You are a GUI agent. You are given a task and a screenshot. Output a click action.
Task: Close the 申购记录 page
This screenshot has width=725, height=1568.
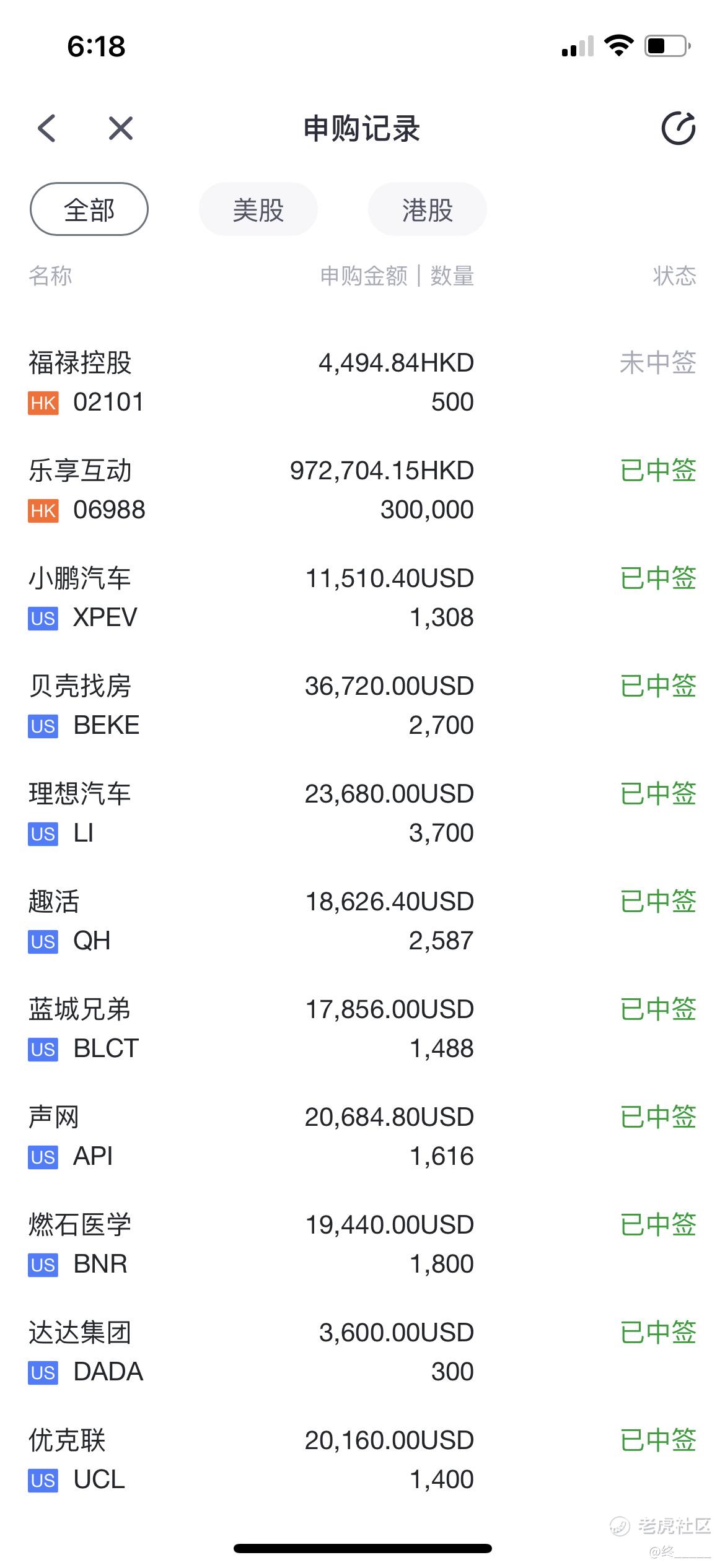[121, 129]
